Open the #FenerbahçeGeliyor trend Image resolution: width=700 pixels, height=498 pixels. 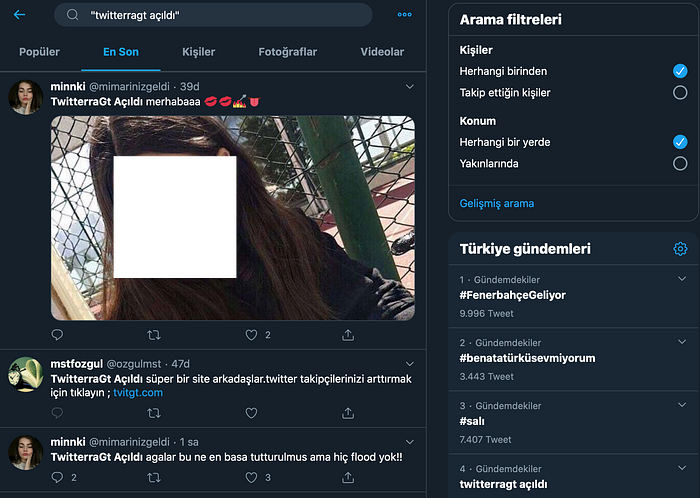[513, 295]
